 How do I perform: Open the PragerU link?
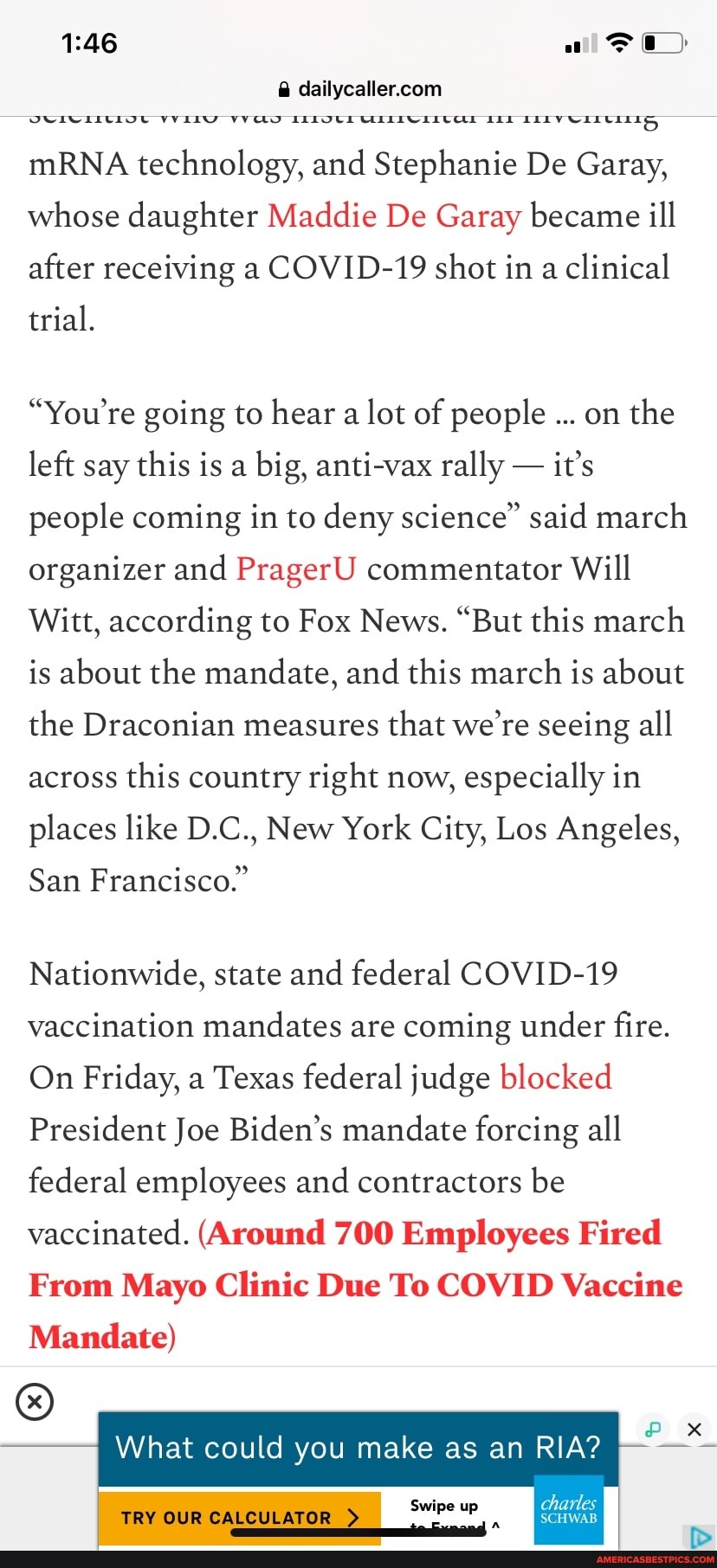pyautogui.click(x=296, y=569)
